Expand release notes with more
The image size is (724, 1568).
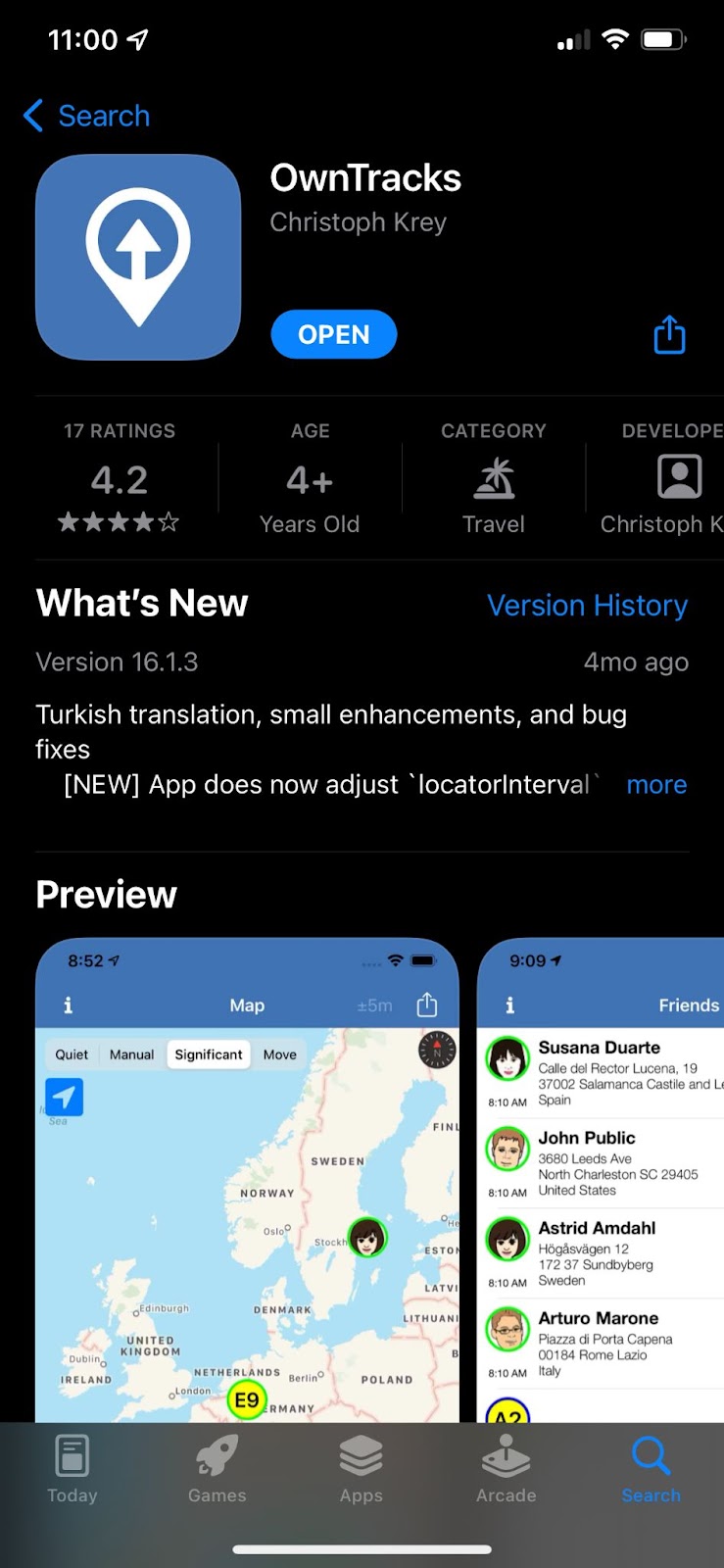pyautogui.click(x=656, y=785)
